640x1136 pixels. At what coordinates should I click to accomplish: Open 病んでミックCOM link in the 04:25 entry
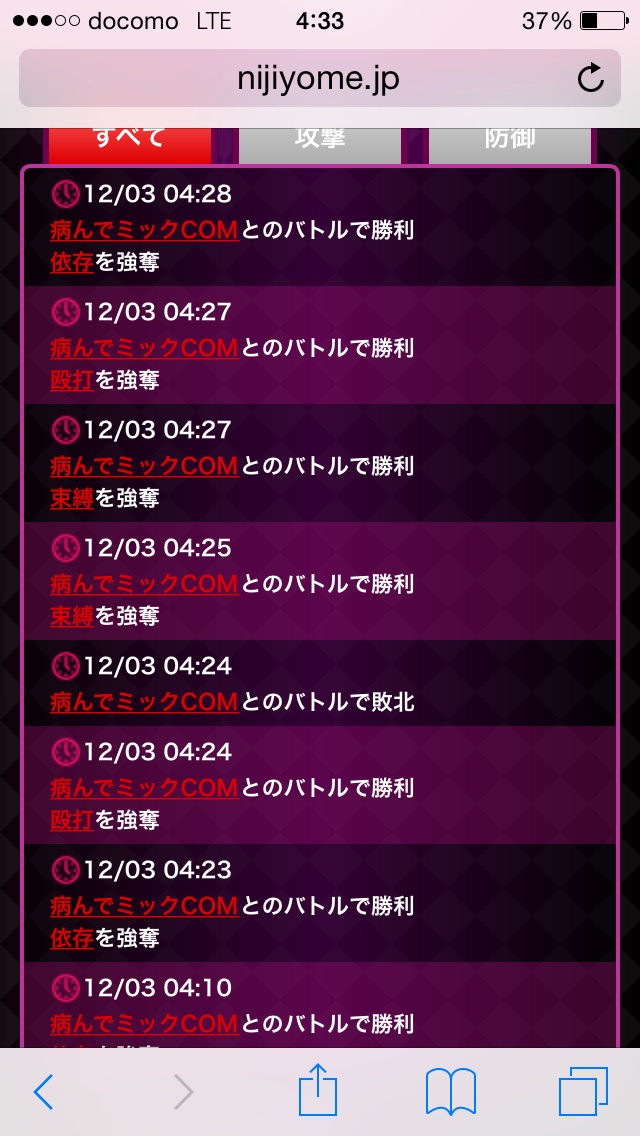click(144, 584)
